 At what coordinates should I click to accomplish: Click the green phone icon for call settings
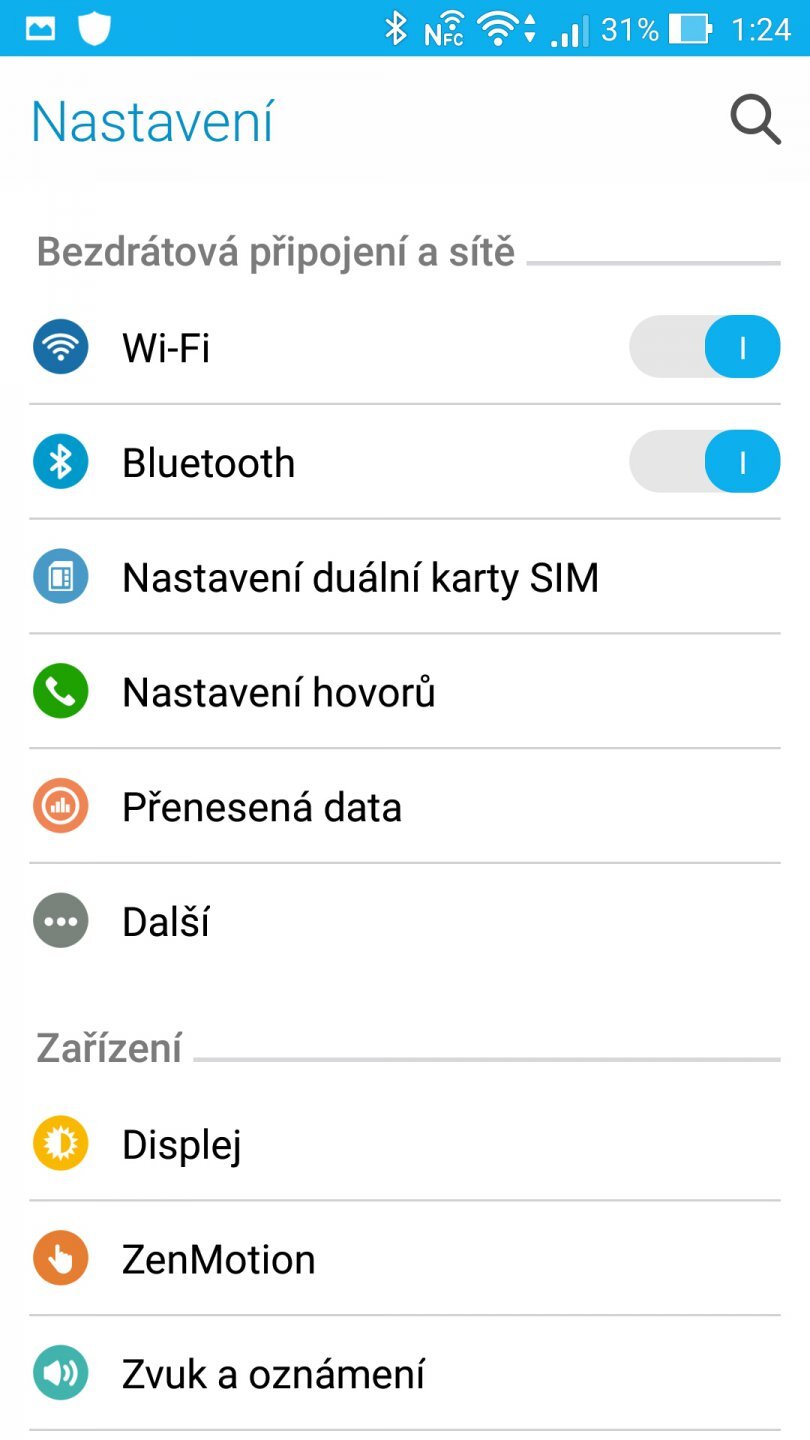click(x=60, y=691)
